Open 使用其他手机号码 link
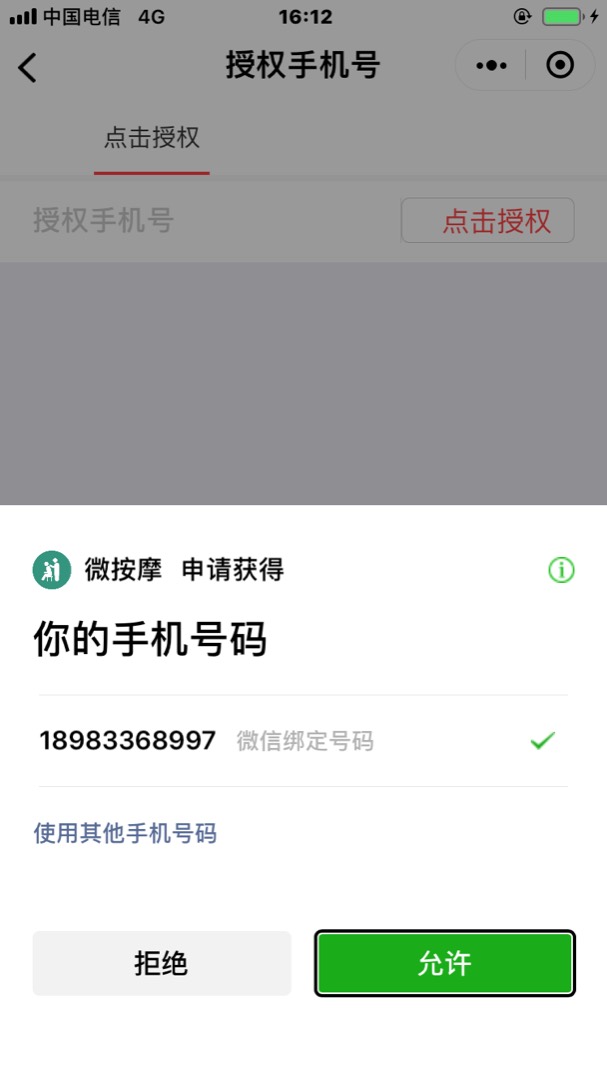 pos(125,833)
